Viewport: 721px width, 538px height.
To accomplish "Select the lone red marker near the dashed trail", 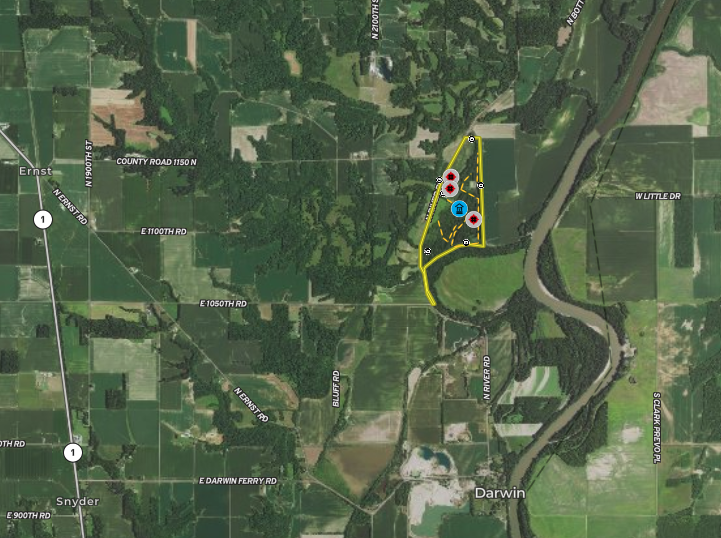I will tap(473, 220).
